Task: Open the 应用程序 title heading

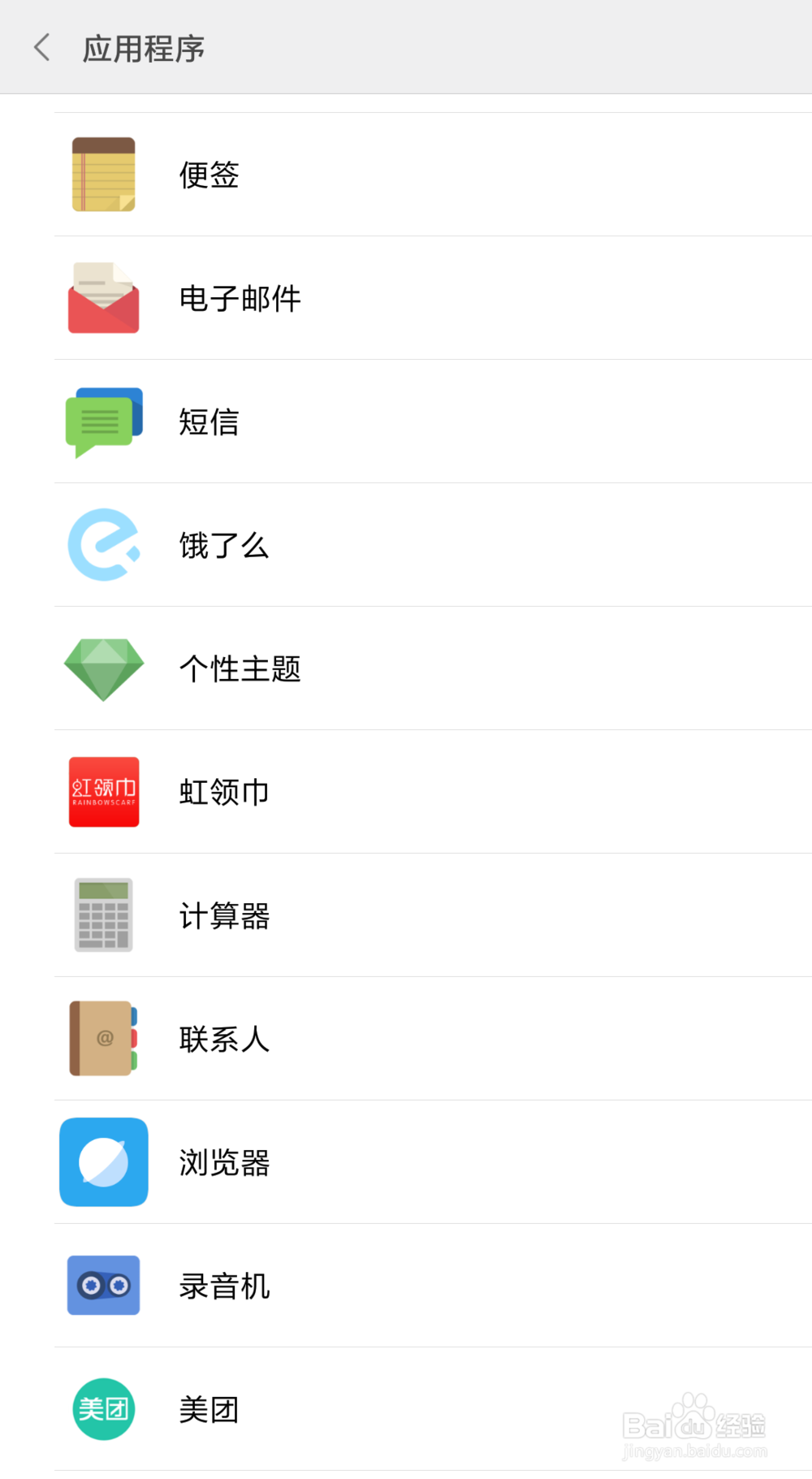Action: pyautogui.click(x=143, y=47)
